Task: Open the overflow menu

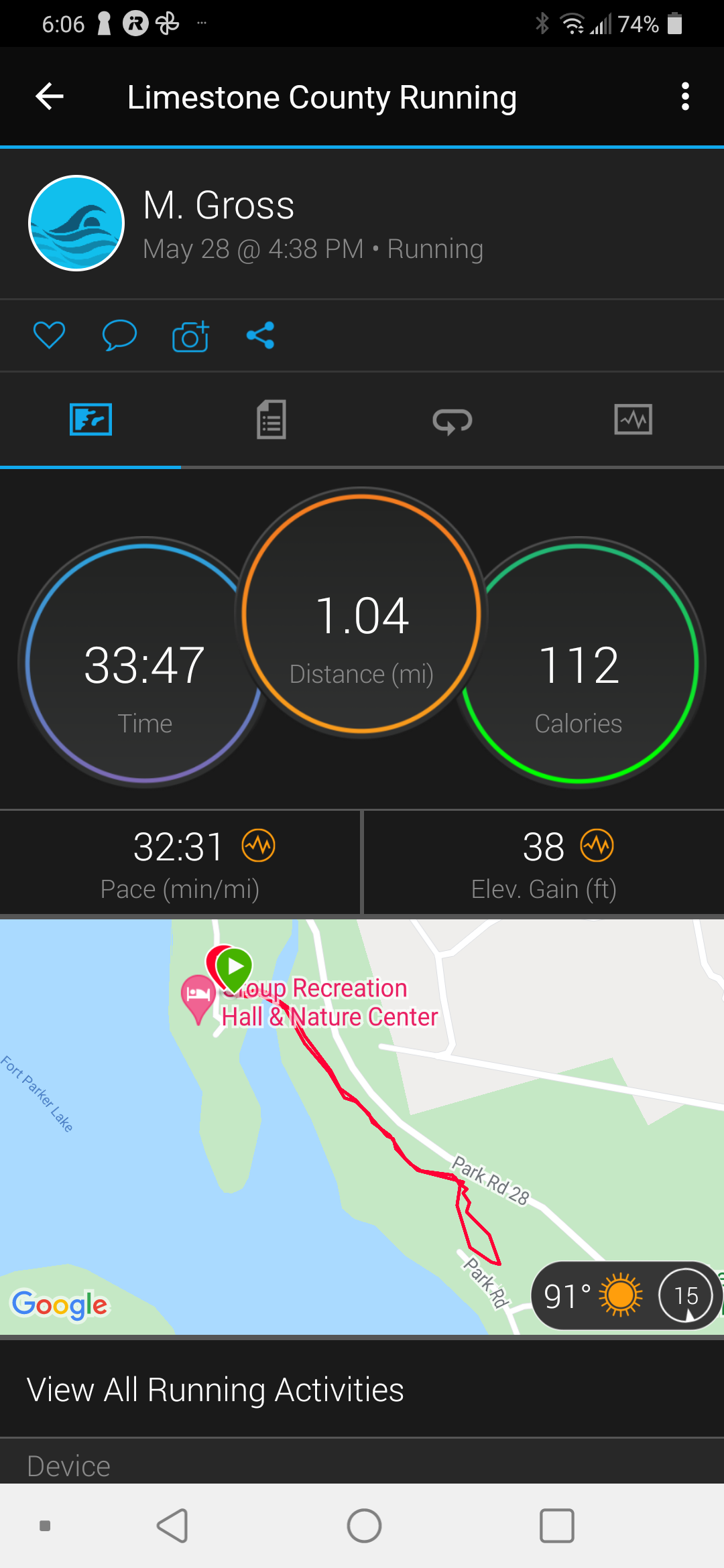Action: pos(684,97)
